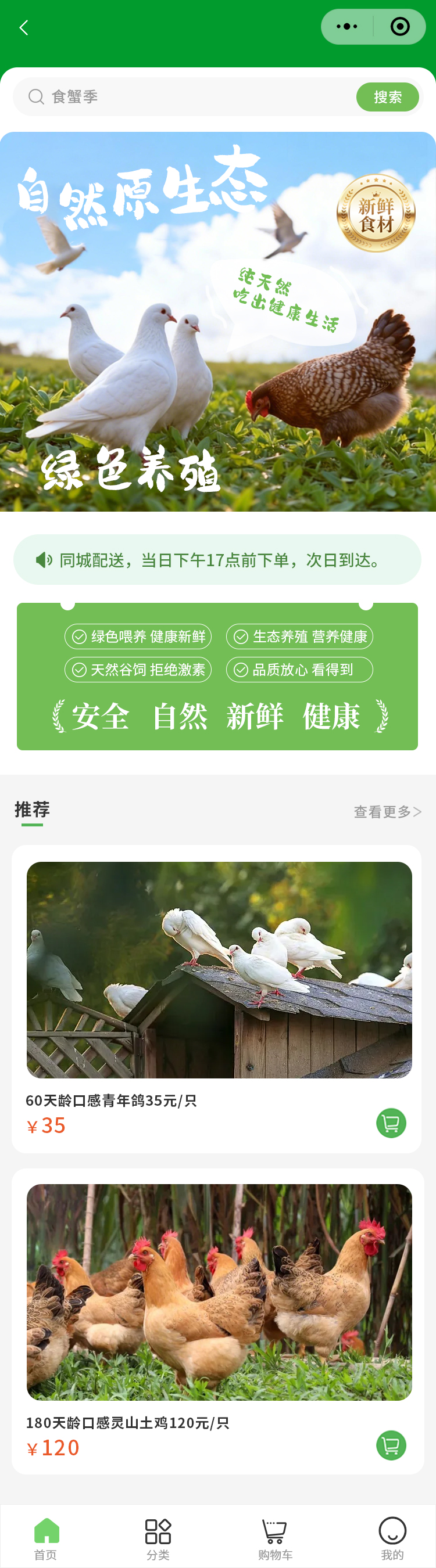Open the 购物车 tab
436x1568 pixels.
[x=275, y=1538]
